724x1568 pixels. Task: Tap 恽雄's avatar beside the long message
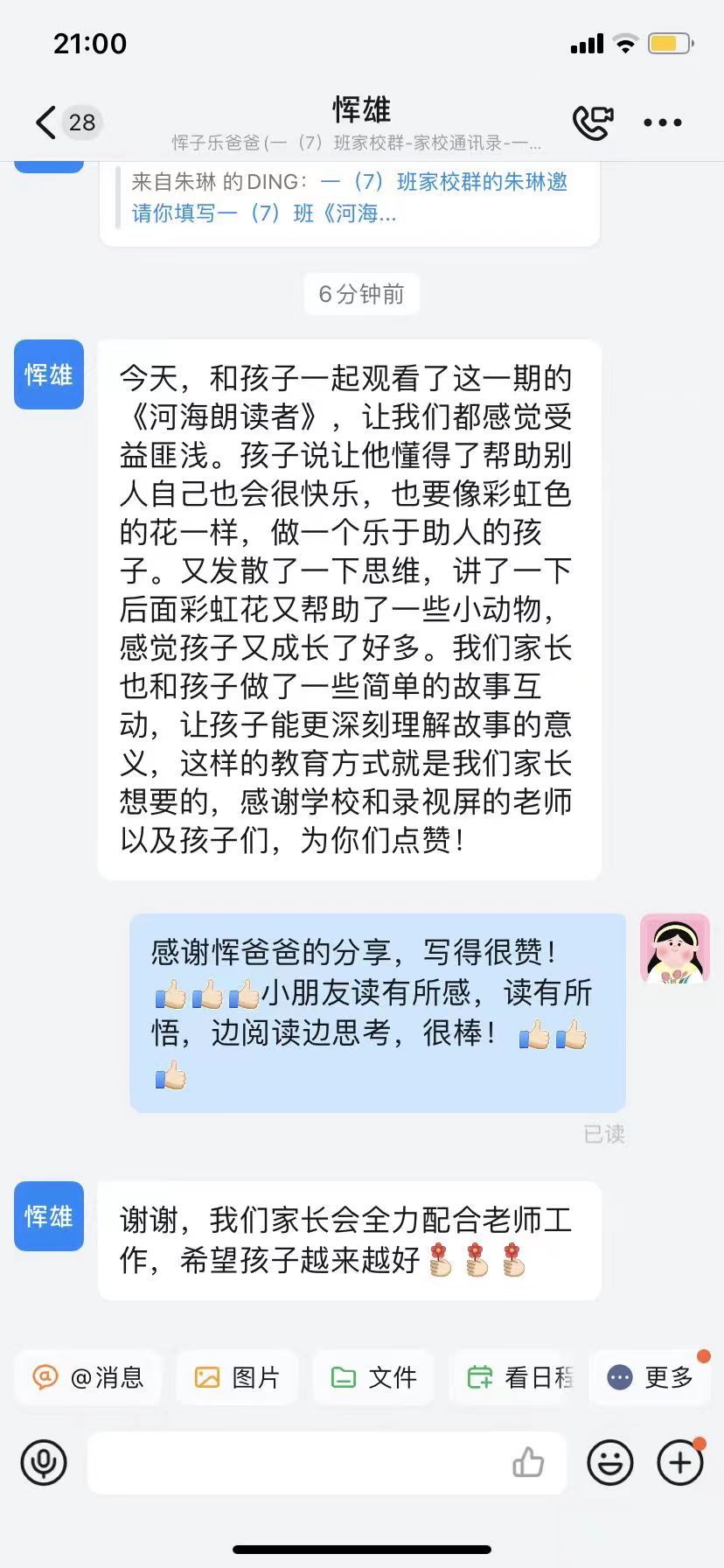[x=49, y=374]
